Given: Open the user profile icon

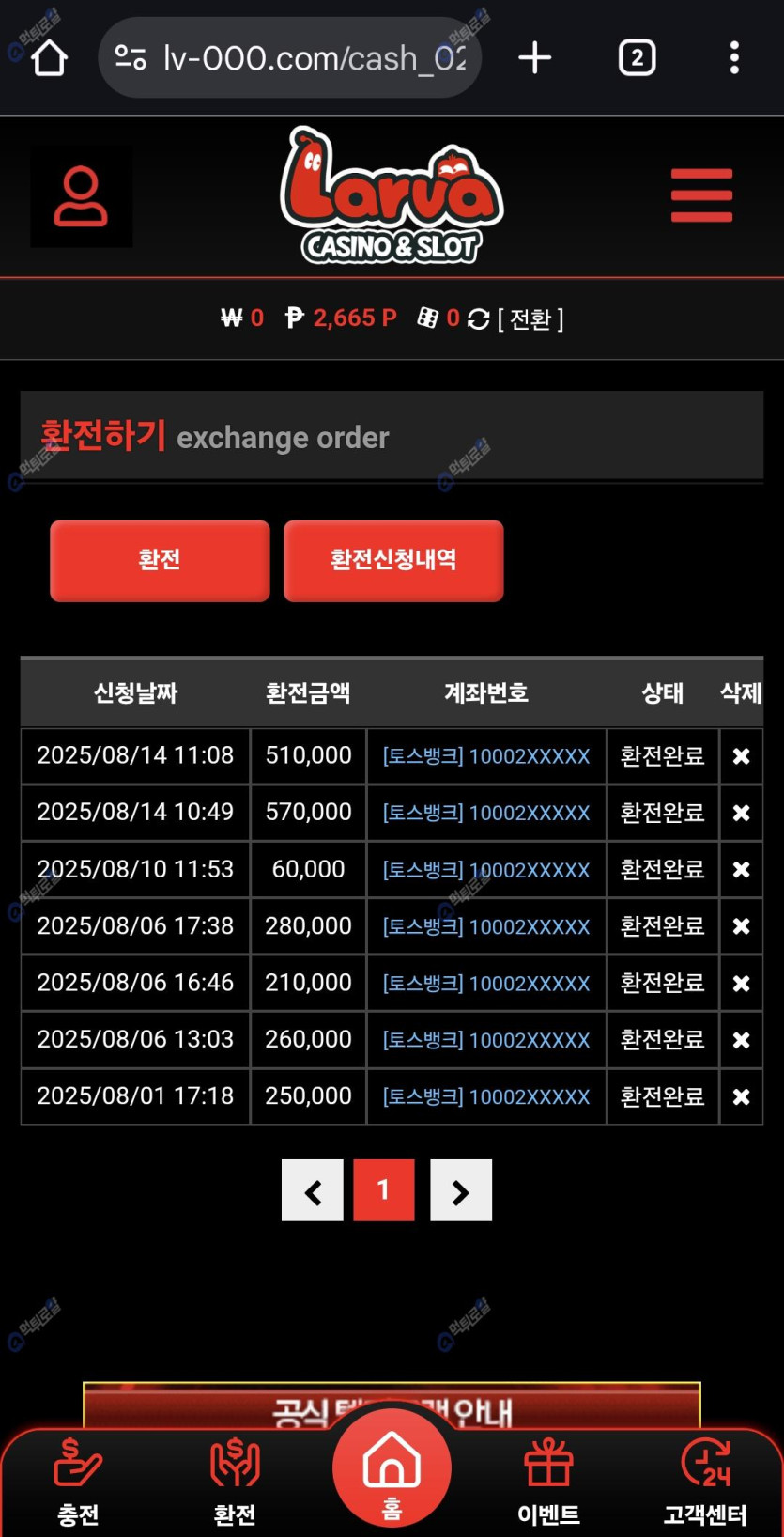Looking at the screenshot, I should (81, 196).
